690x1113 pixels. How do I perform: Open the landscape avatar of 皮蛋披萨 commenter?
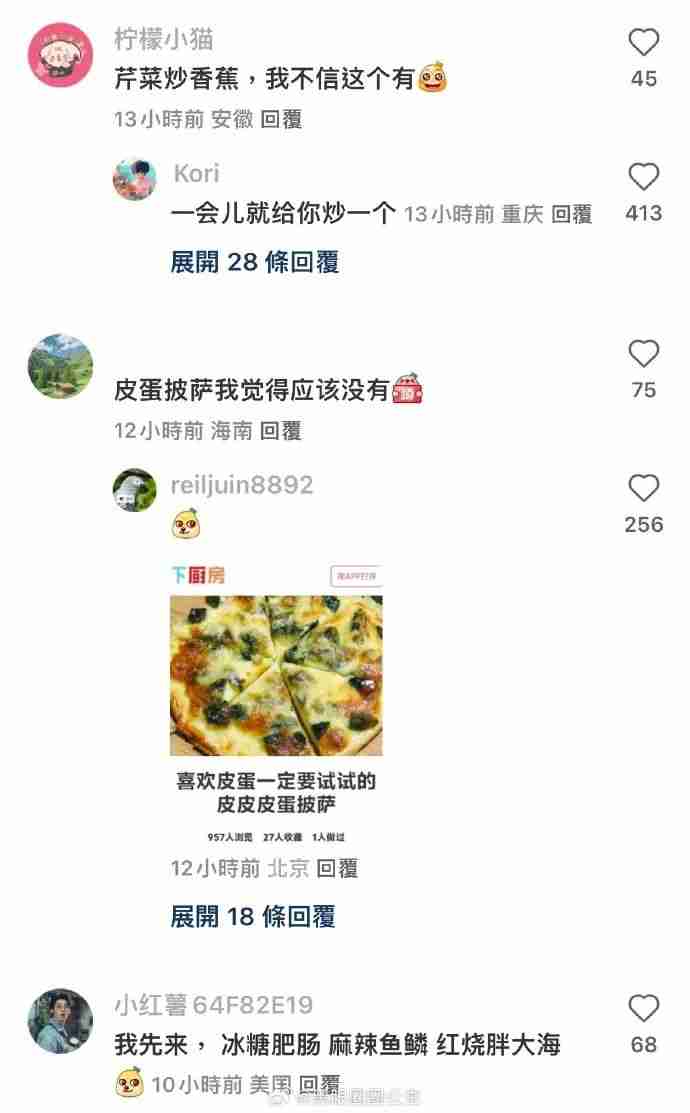[x=60, y=366]
